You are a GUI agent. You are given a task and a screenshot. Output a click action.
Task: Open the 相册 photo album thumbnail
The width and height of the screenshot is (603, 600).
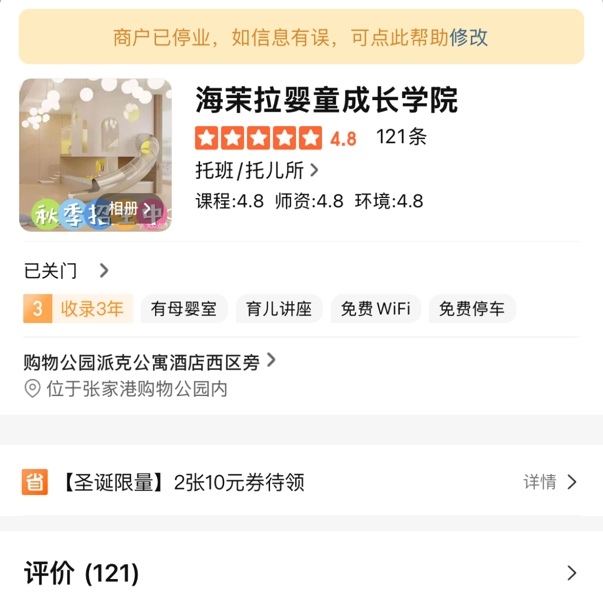(96, 155)
